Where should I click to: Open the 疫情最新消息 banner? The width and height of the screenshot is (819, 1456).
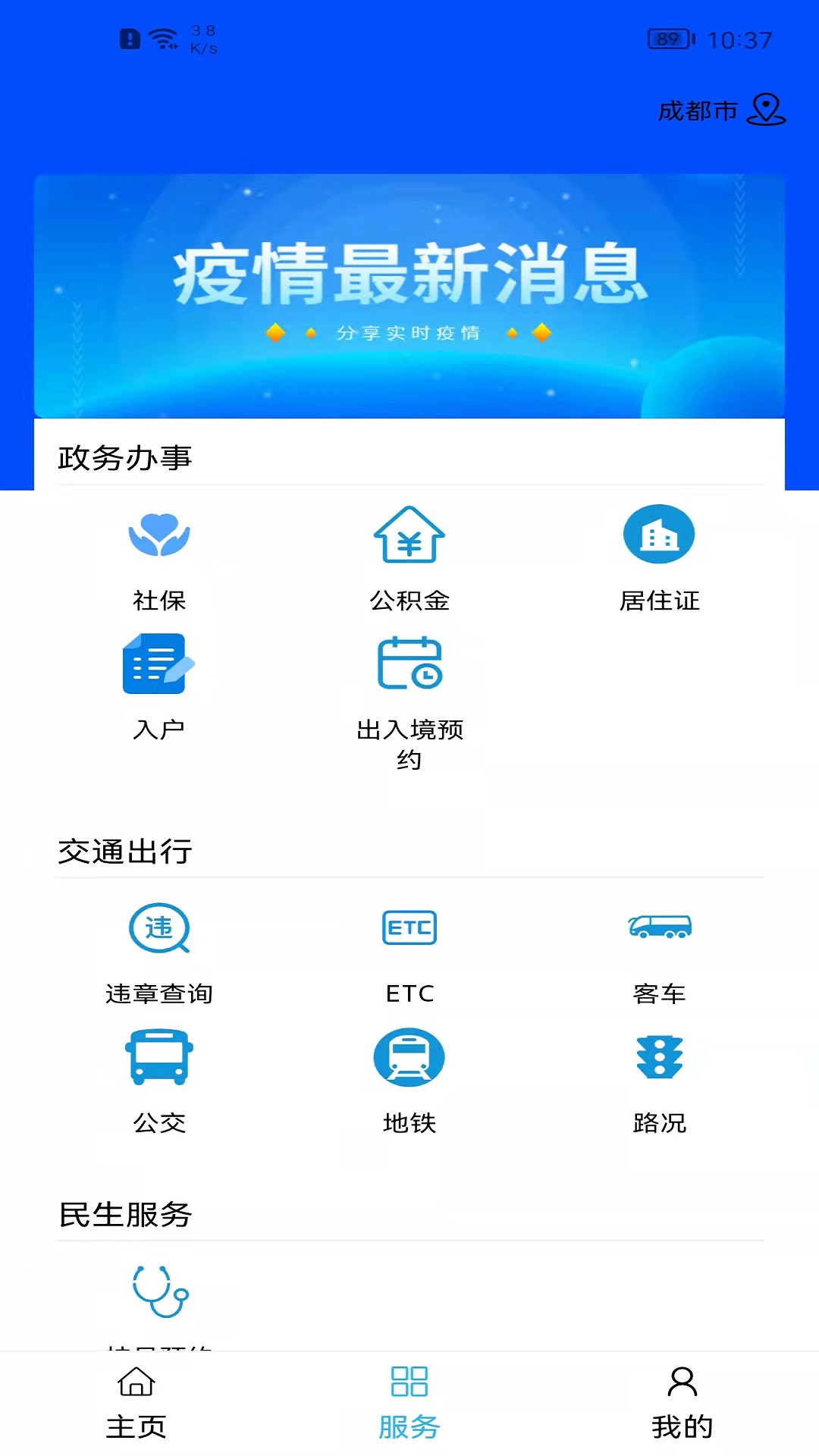tap(409, 296)
